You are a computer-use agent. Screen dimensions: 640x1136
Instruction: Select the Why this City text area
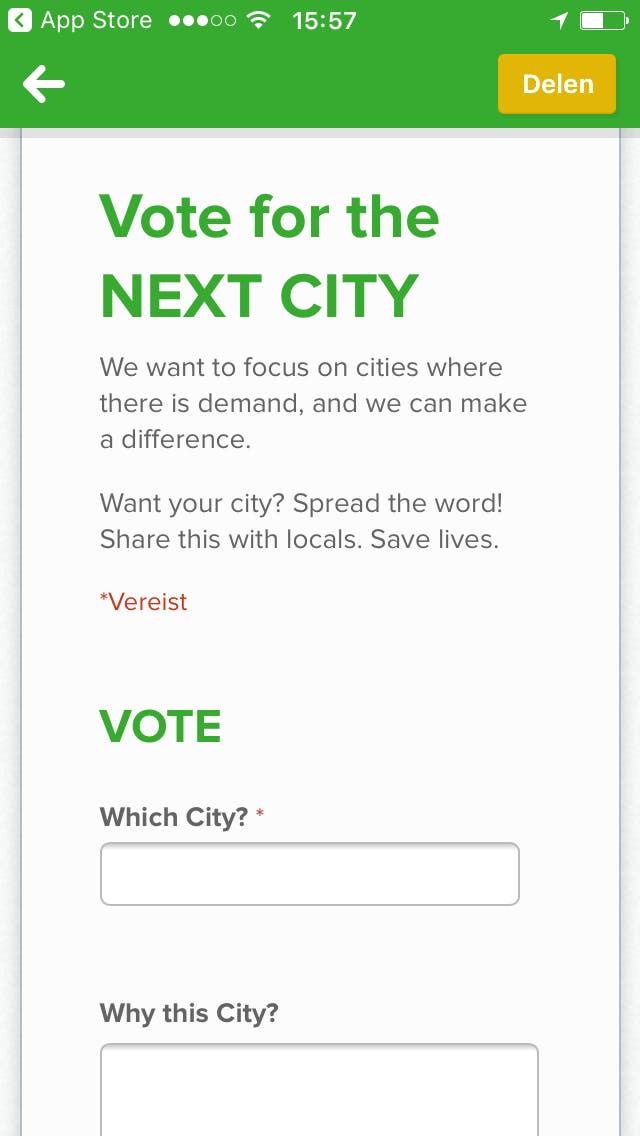coord(319,1090)
